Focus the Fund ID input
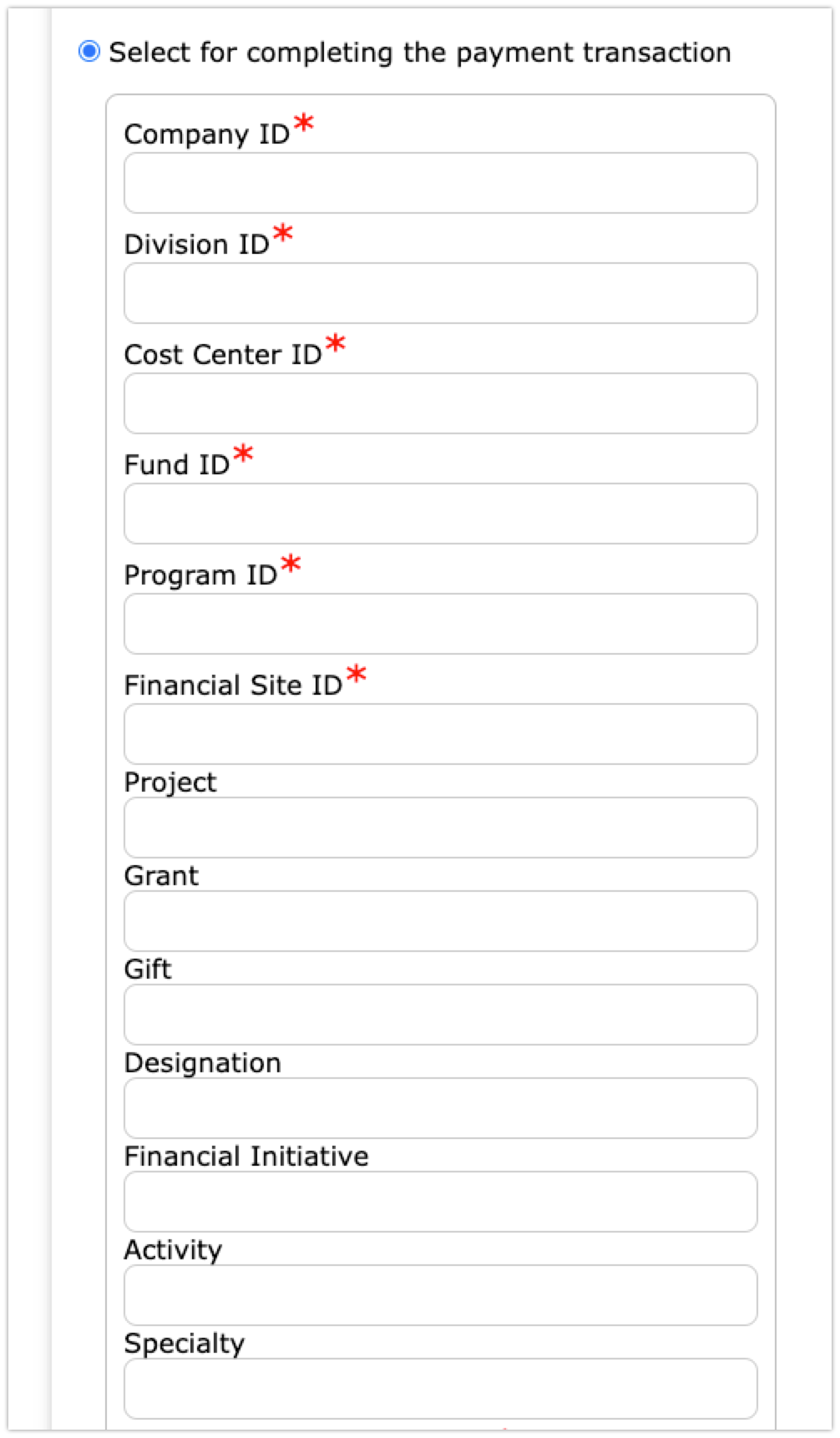 click(x=441, y=514)
